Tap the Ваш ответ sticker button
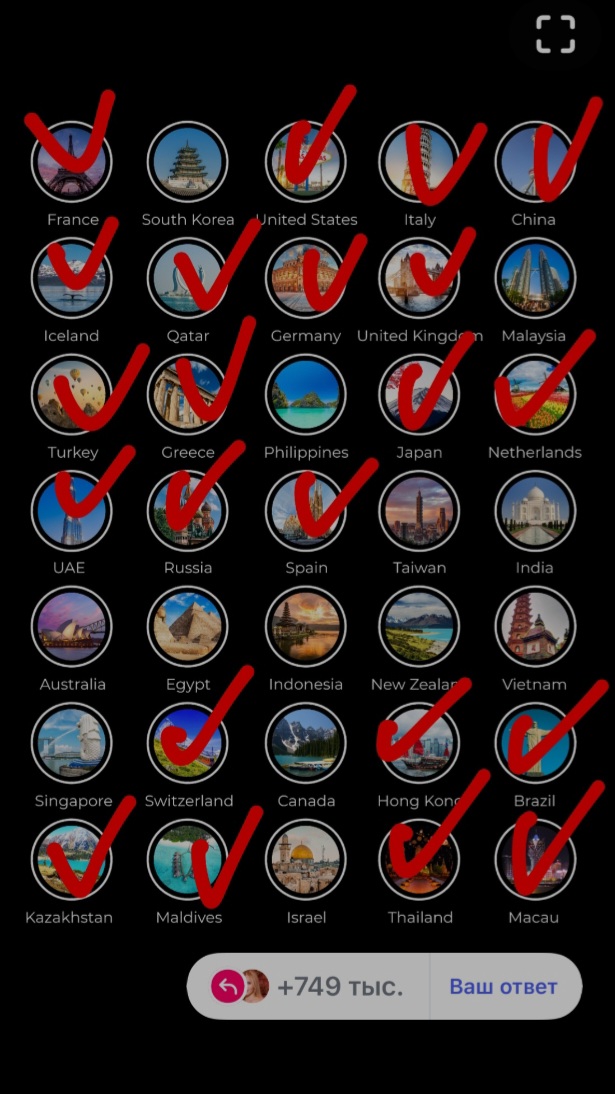Viewport: 615px width, 1094px height. [x=504, y=987]
